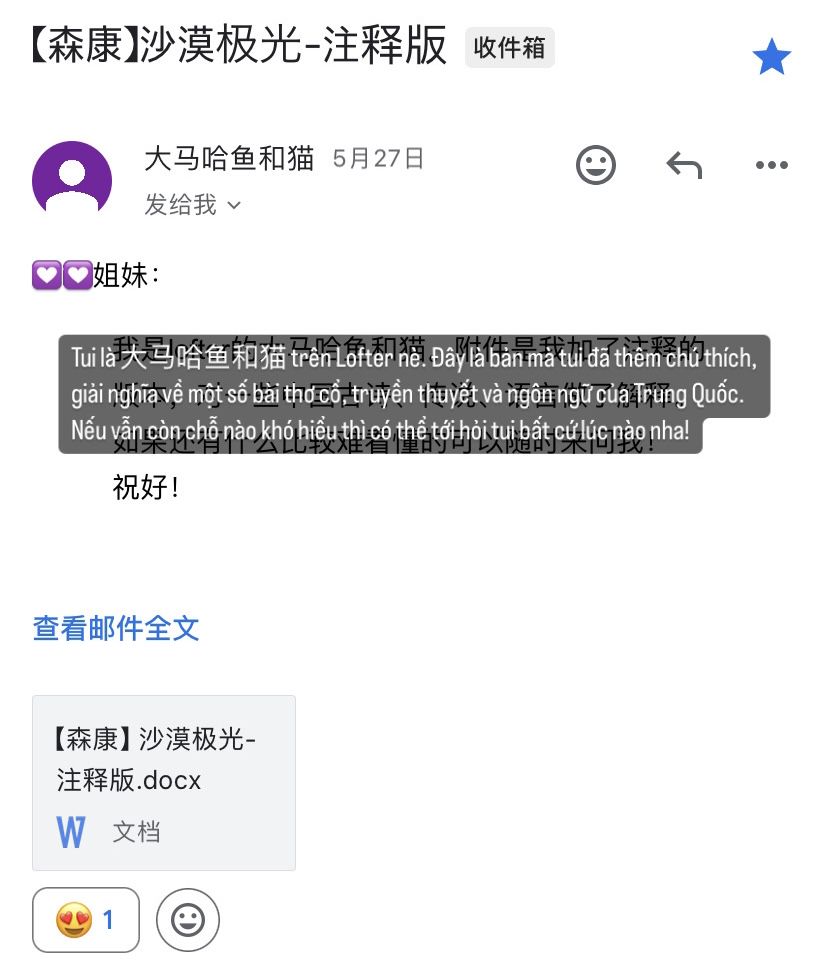Open the 查看邮件全文 link
Screen dimensions: 828x971
(116, 628)
